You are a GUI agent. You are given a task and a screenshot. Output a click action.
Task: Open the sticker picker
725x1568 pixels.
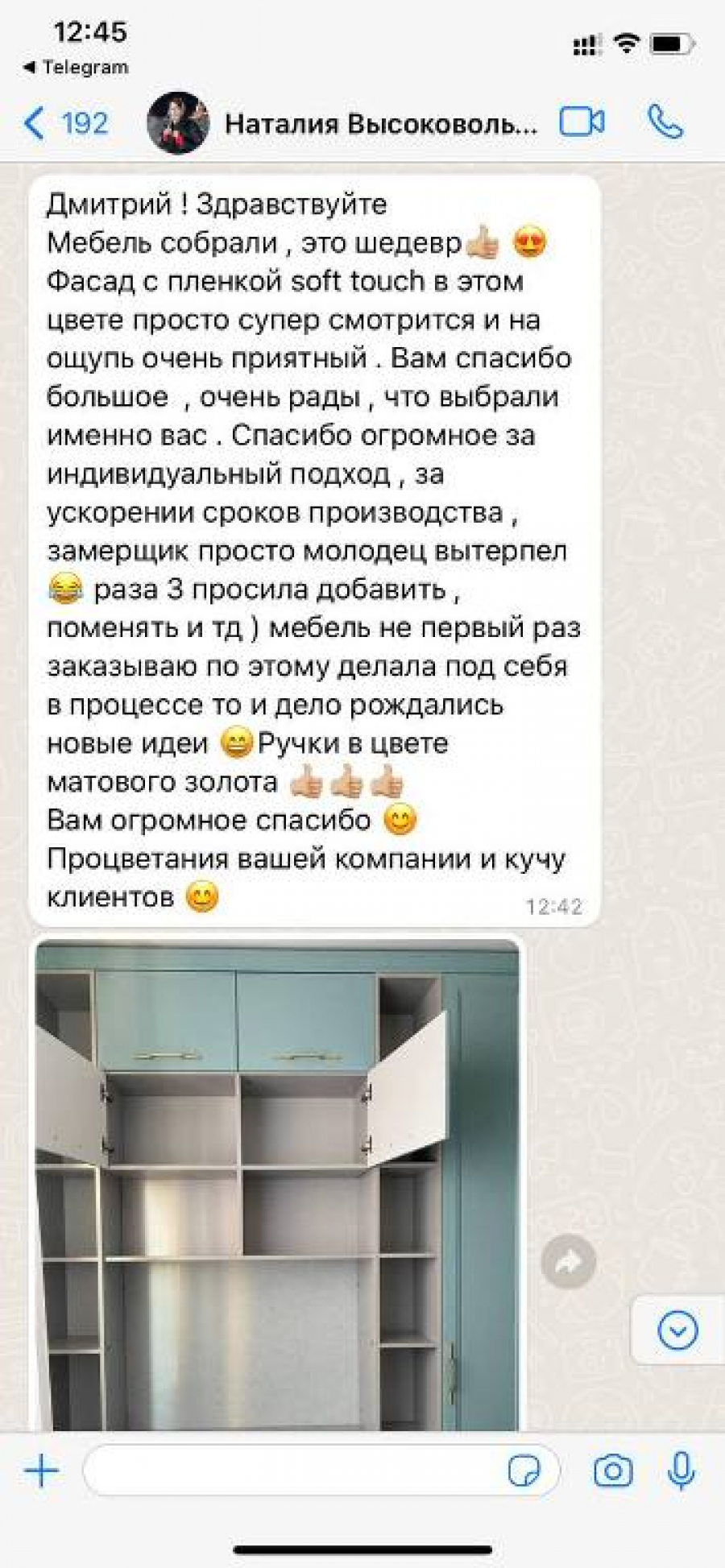click(x=524, y=1471)
